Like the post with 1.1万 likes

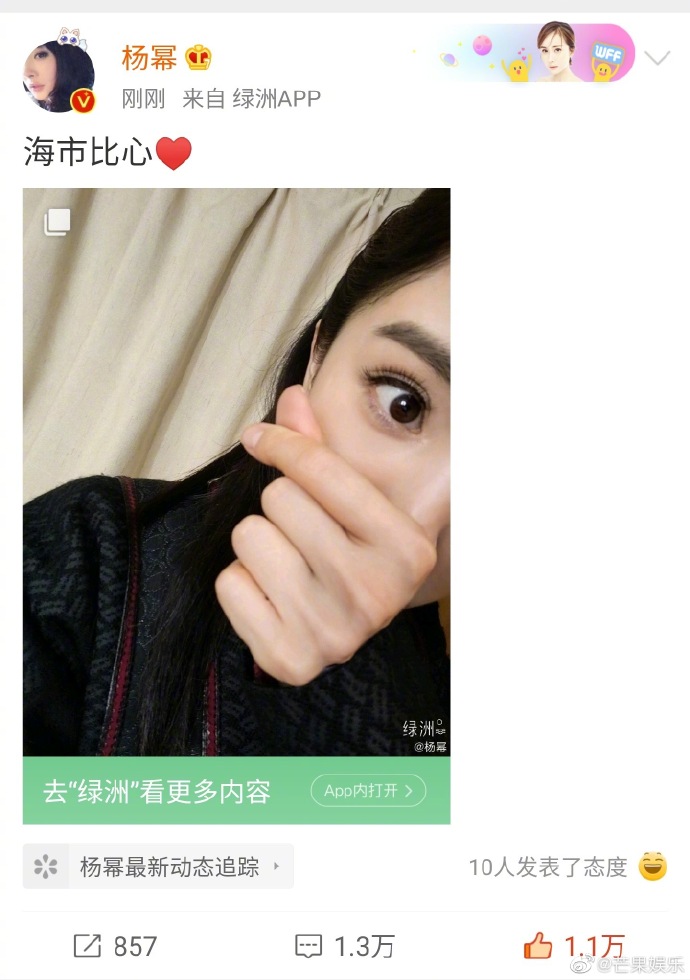[574, 946]
